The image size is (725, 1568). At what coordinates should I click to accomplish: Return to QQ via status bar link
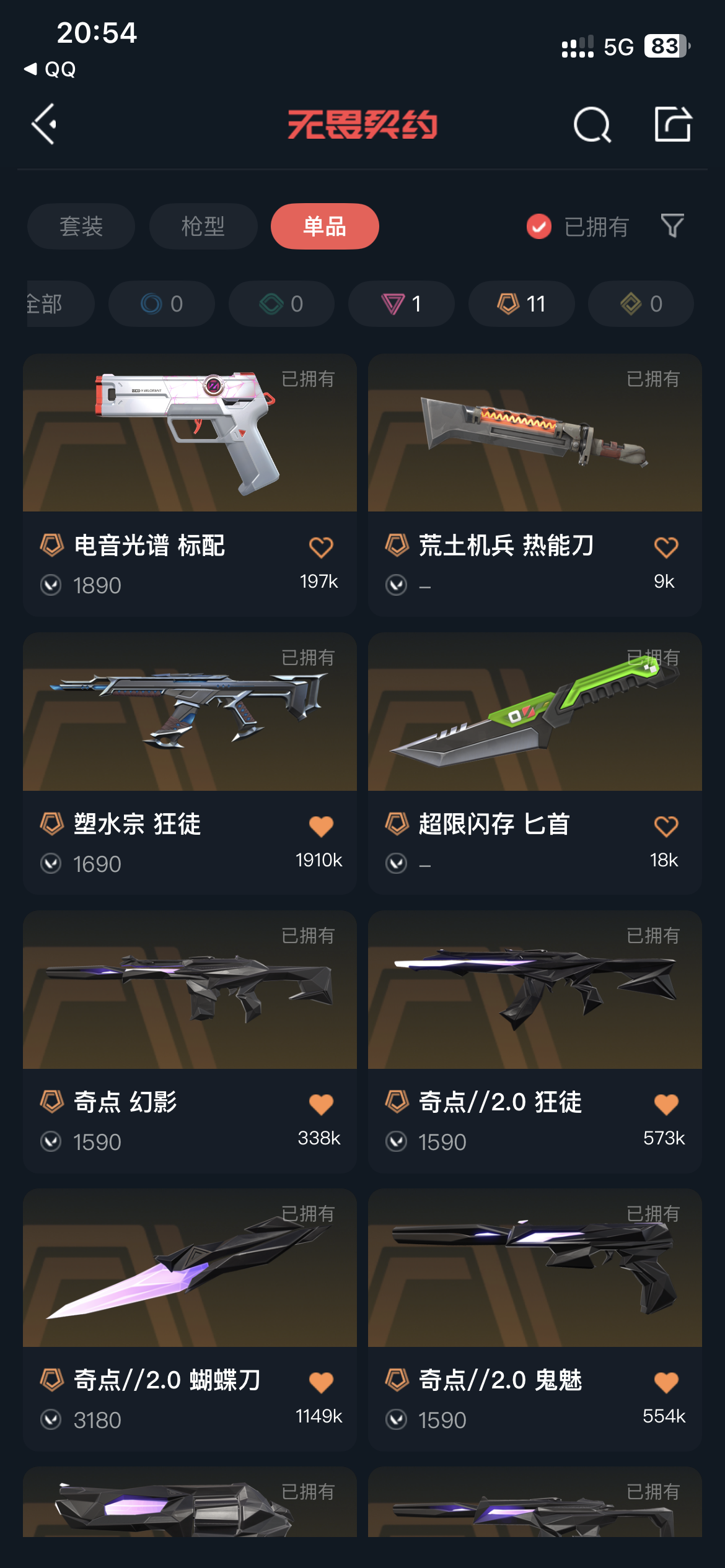coord(51,69)
